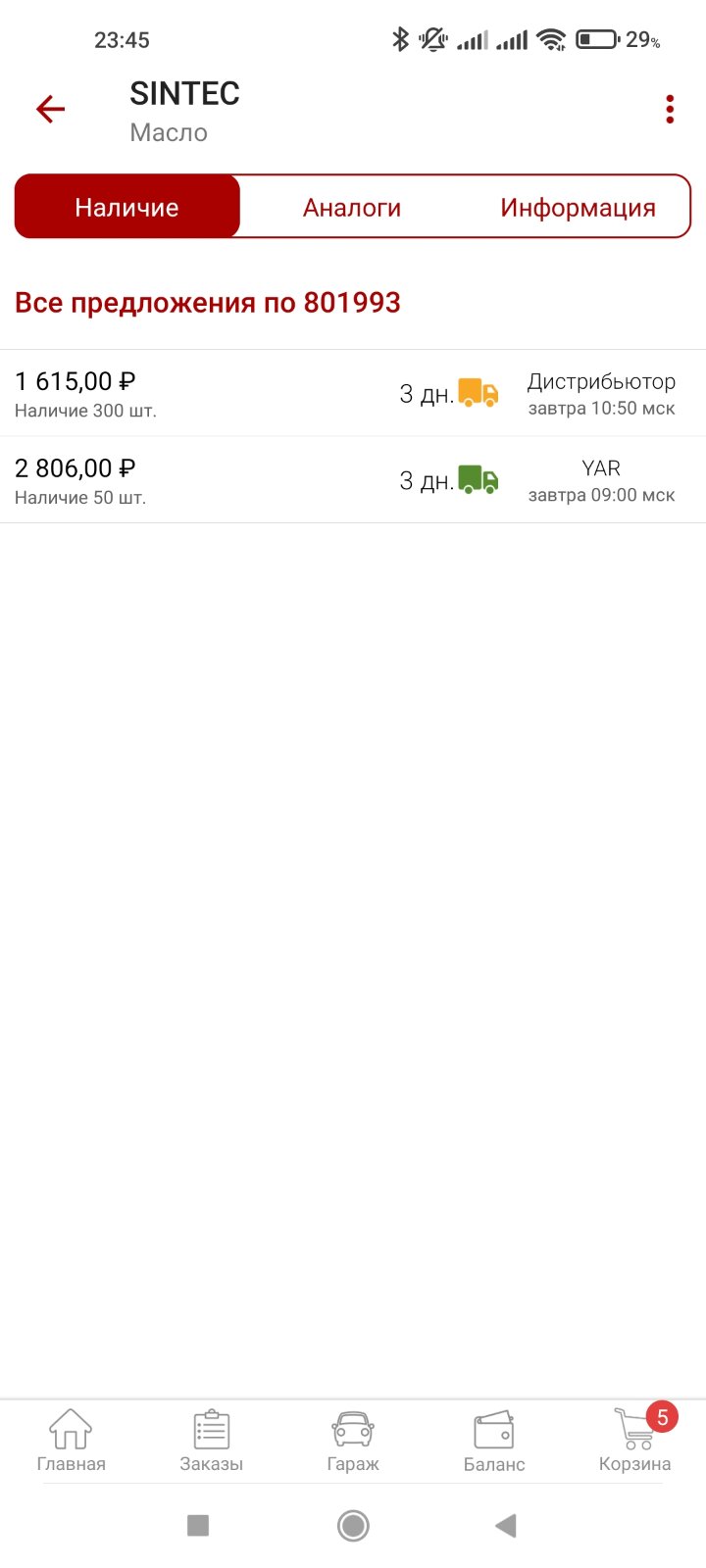Open the 1 615,00 ₽ Дистрибьютор offer

tap(353, 393)
